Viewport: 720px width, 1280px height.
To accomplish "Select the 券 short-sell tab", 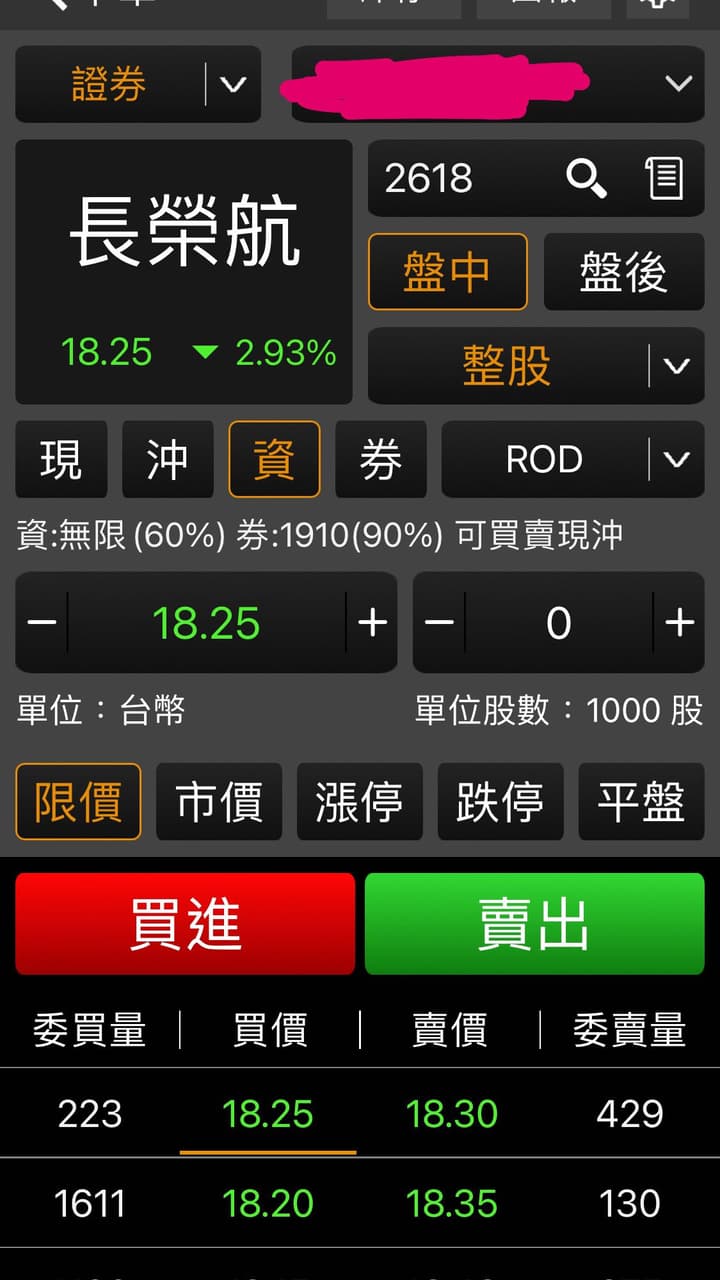I will (381, 460).
